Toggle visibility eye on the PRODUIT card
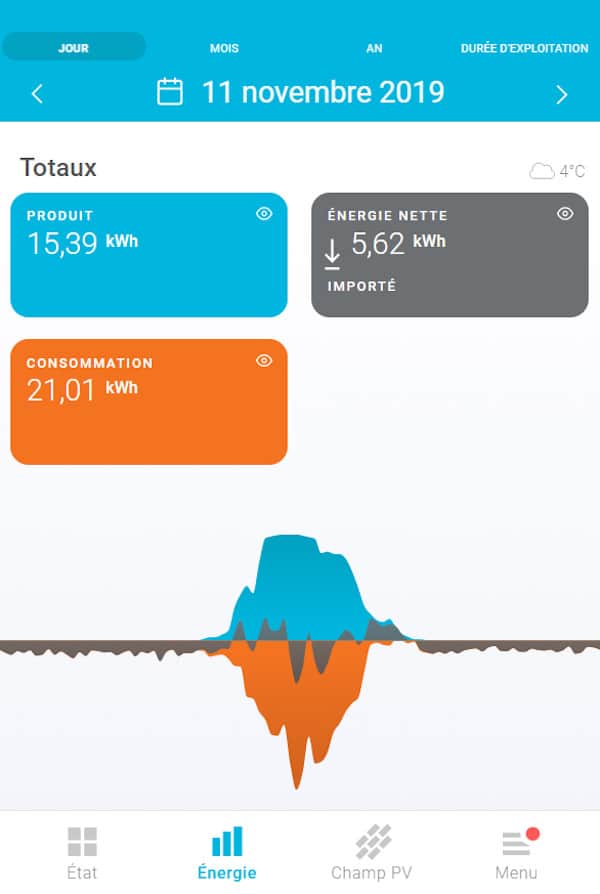 tap(264, 213)
